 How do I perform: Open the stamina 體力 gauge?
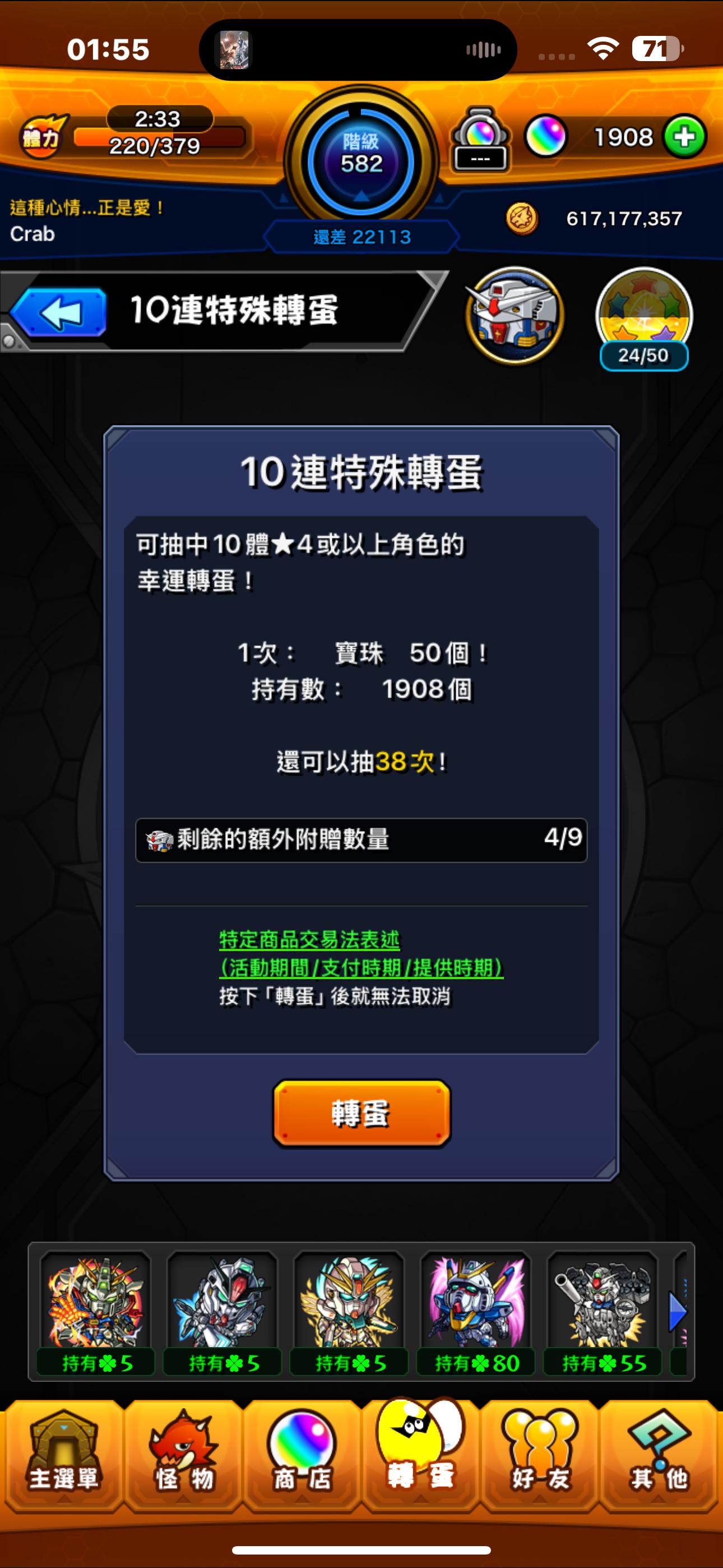[134, 136]
